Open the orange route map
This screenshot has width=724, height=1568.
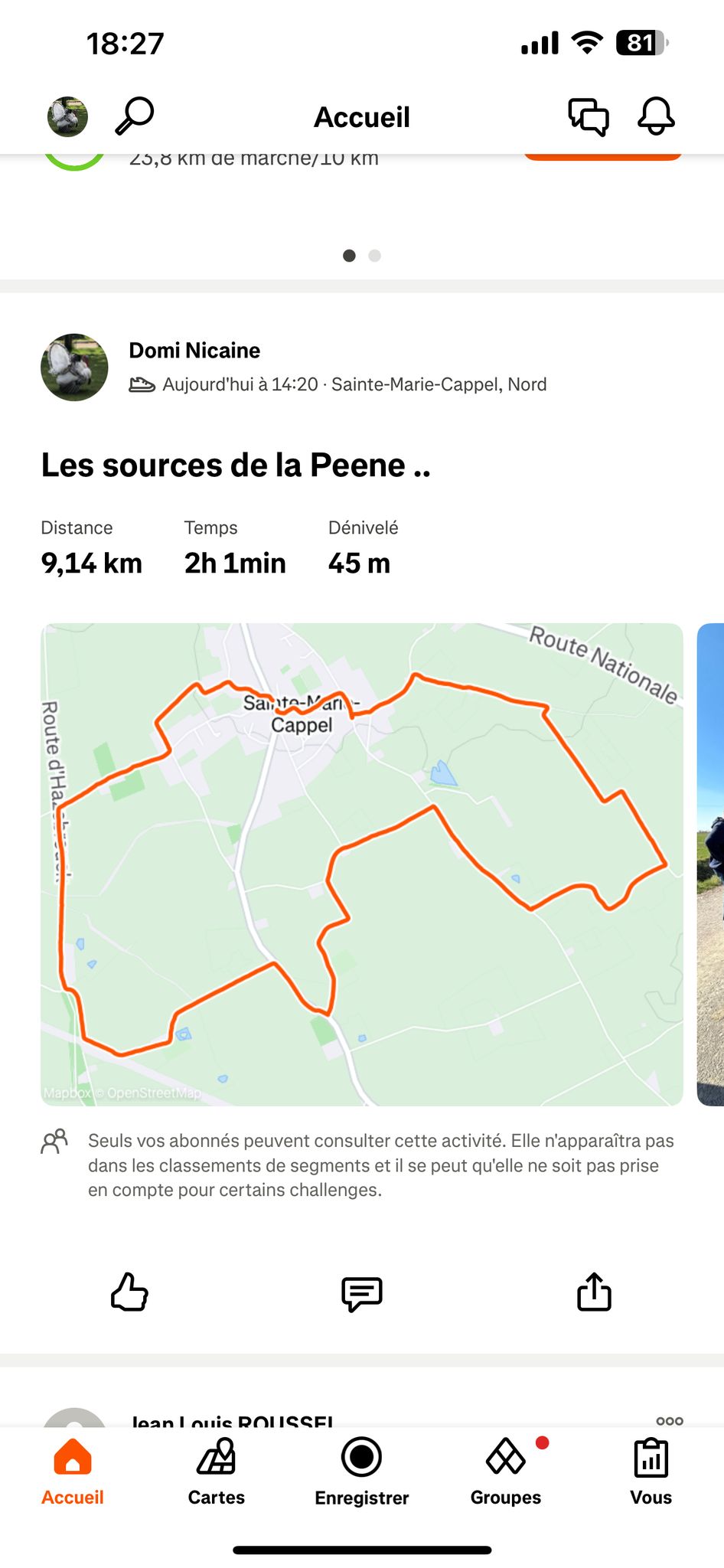tap(361, 864)
